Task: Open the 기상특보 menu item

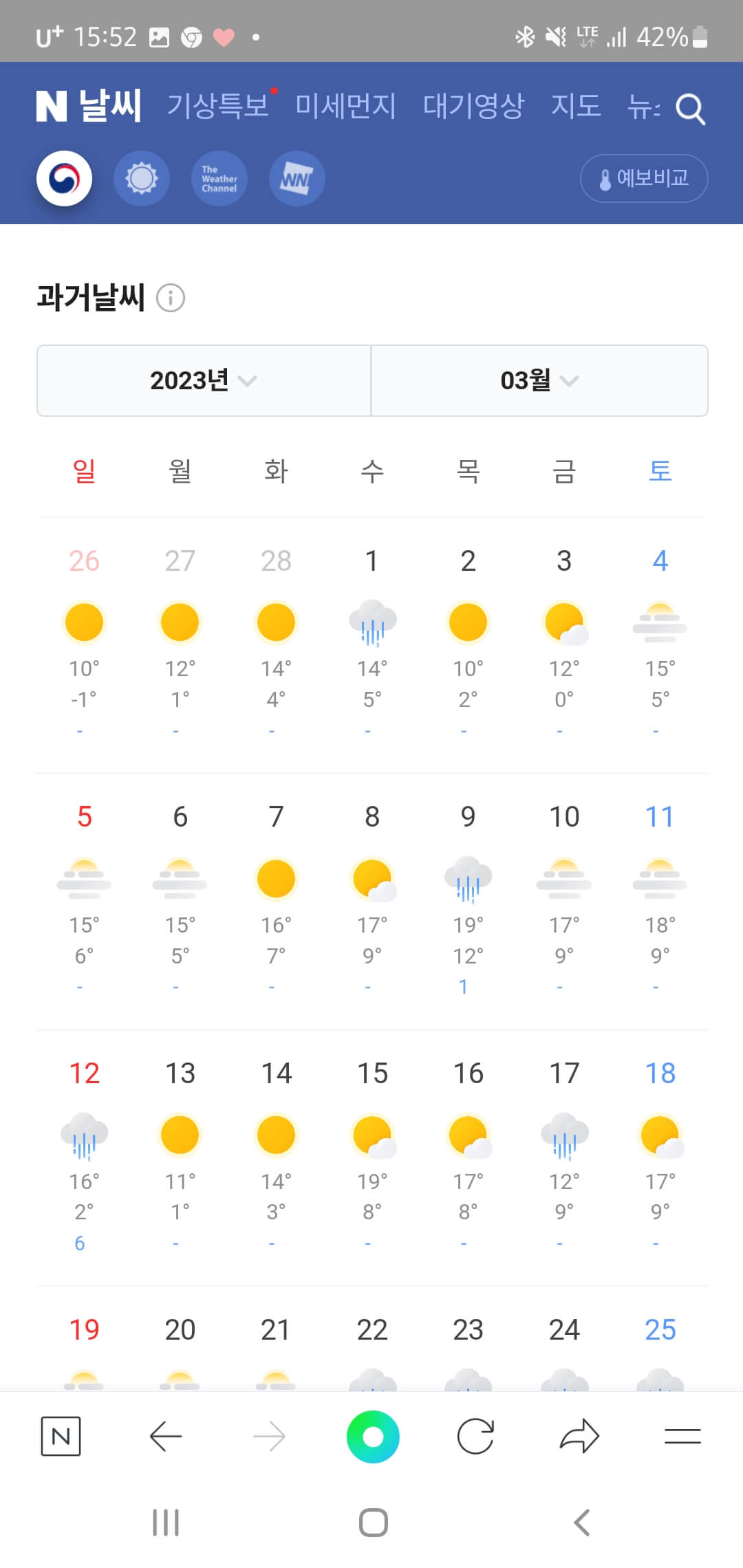Action: tap(220, 107)
